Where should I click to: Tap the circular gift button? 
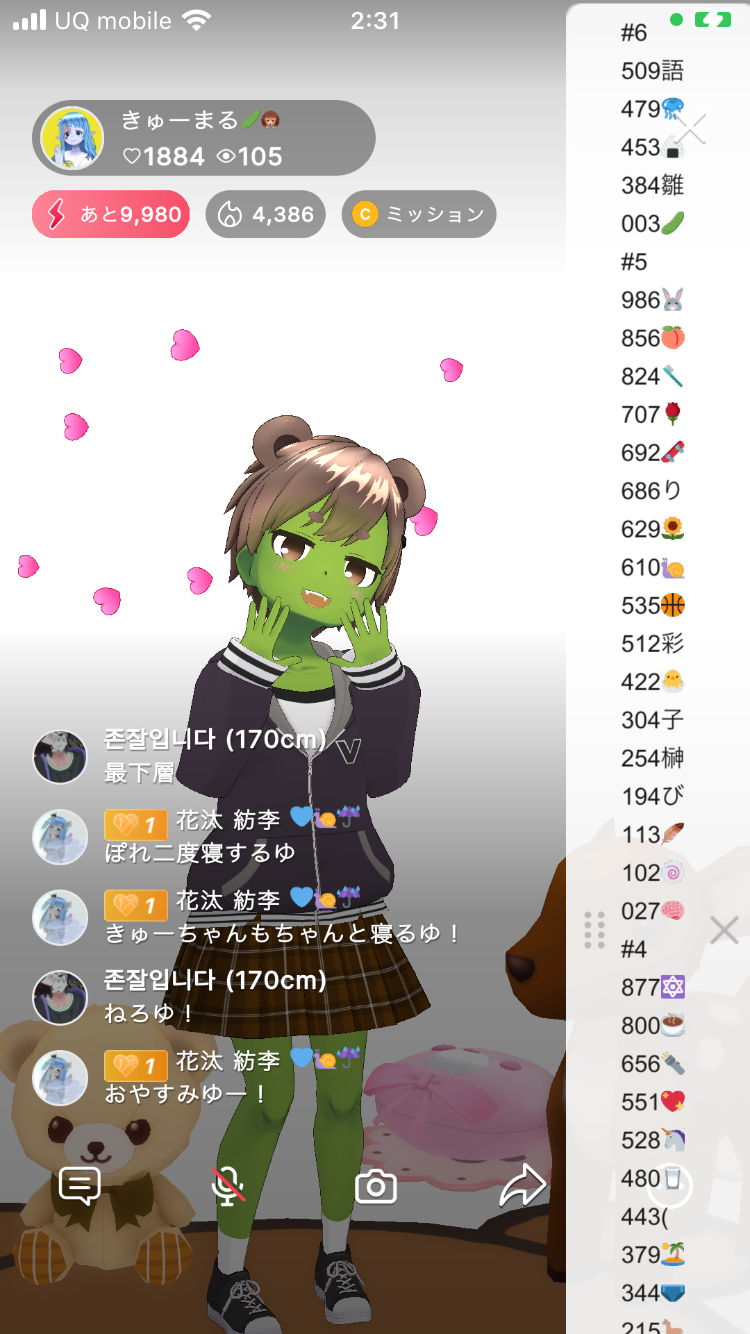[670, 1186]
